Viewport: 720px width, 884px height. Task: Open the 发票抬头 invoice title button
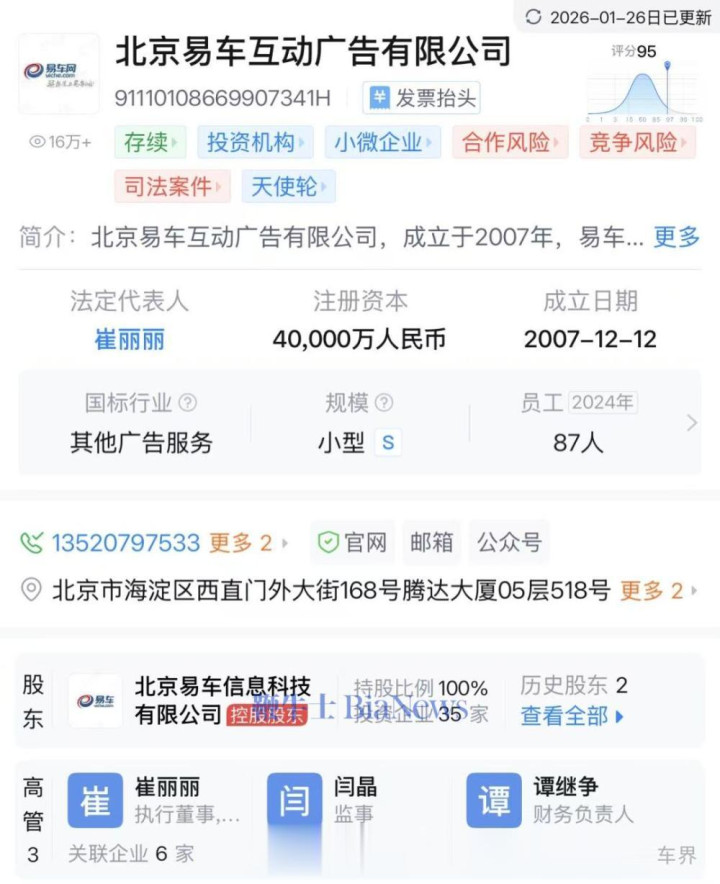coord(424,98)
